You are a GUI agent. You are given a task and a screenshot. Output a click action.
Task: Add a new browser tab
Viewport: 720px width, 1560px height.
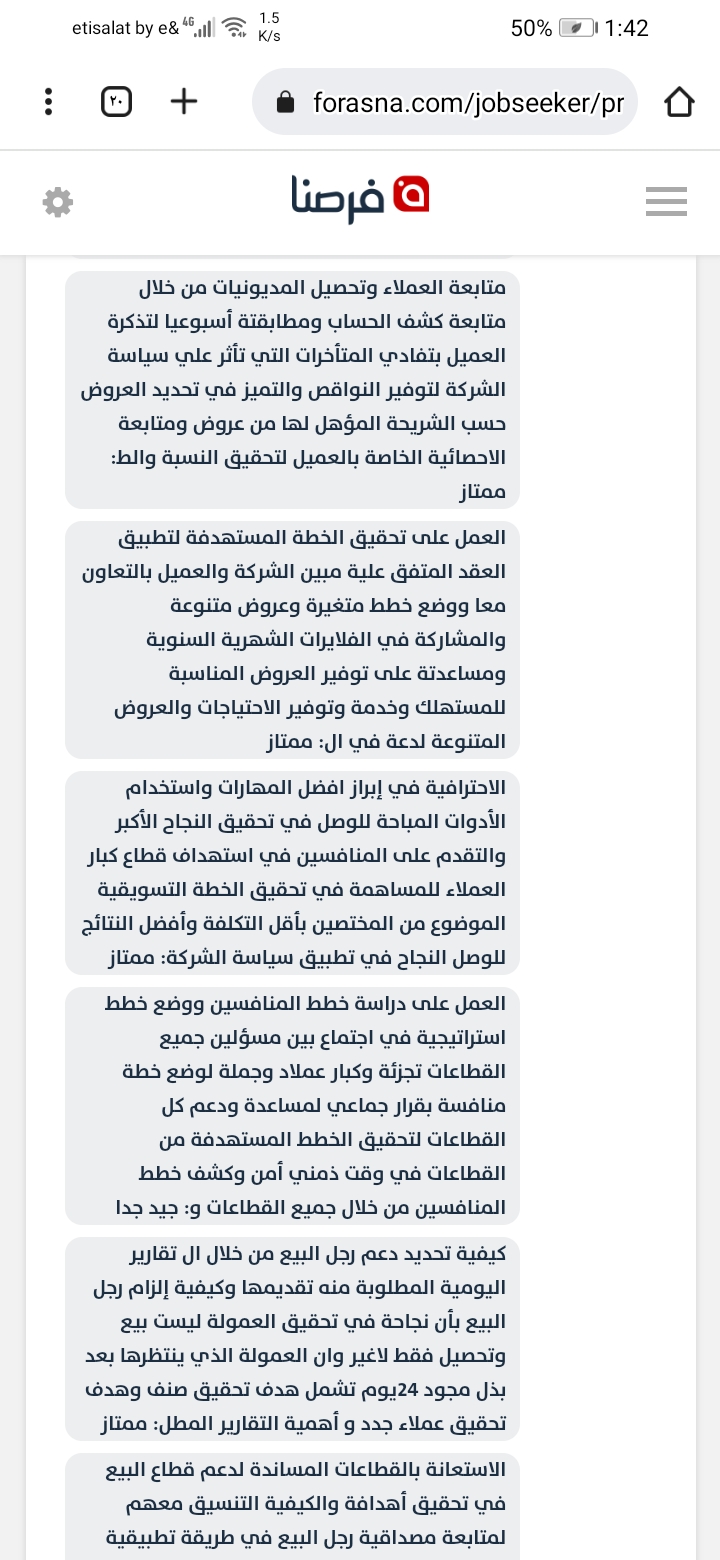(184, 101)
